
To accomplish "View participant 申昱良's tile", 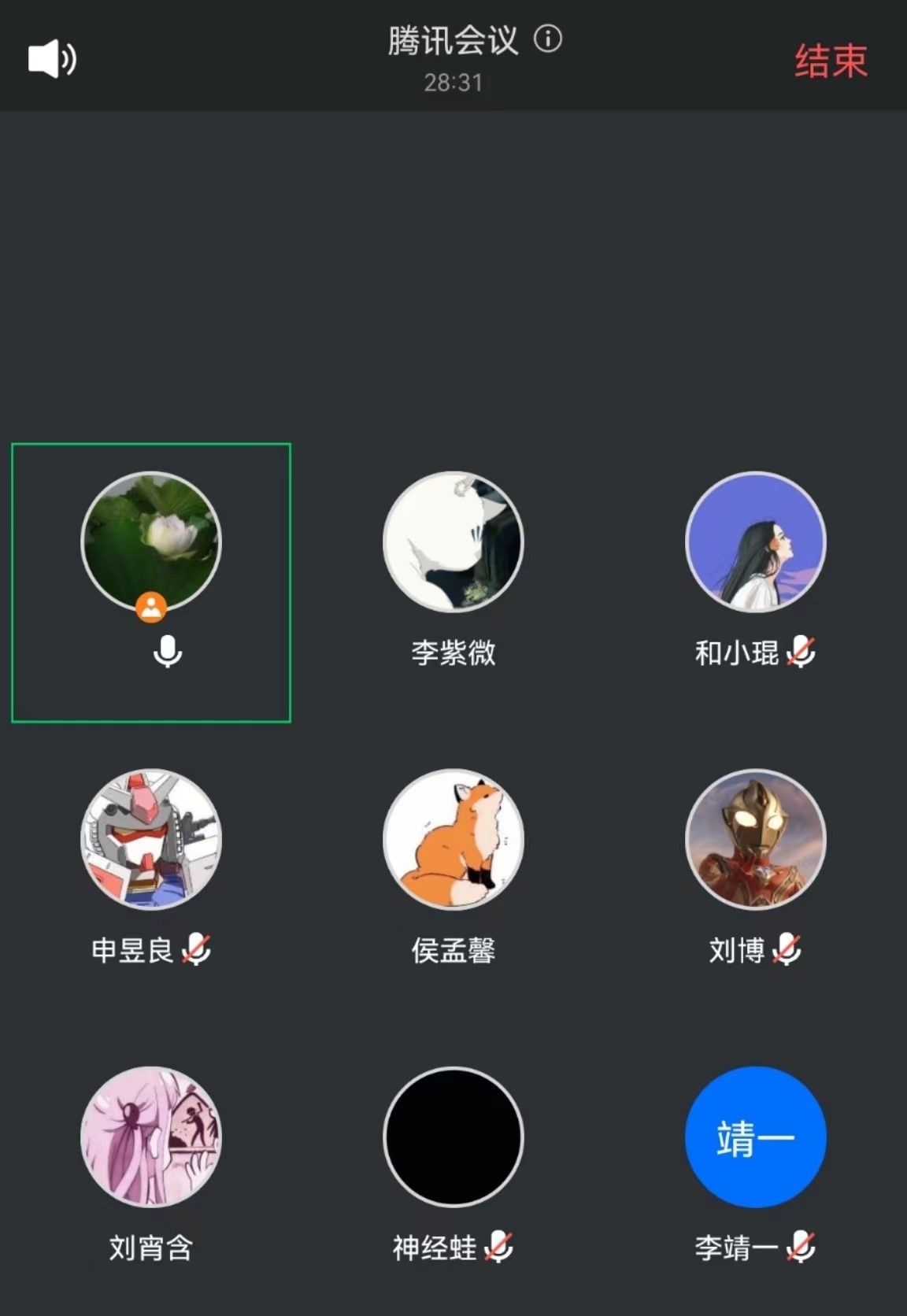I will pyautogui.click(x=151, y=839).
